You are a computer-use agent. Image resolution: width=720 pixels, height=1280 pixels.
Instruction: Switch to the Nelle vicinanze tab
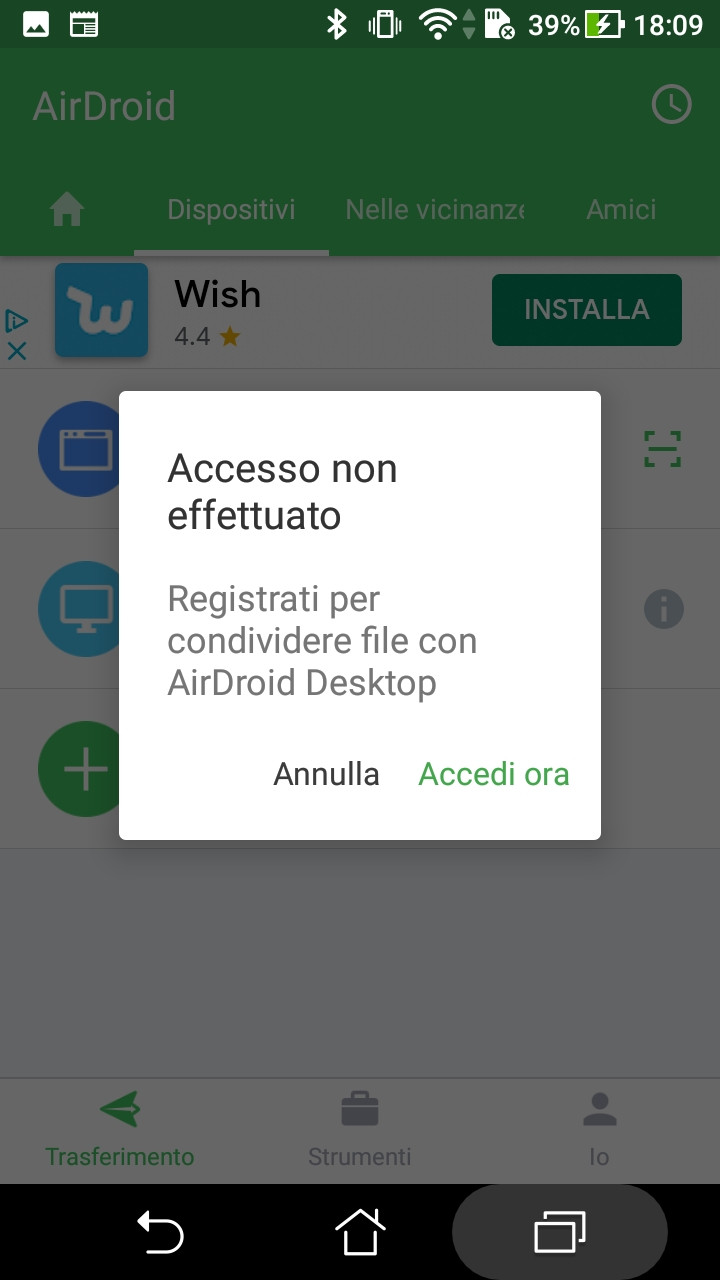[x=435, y=209]
